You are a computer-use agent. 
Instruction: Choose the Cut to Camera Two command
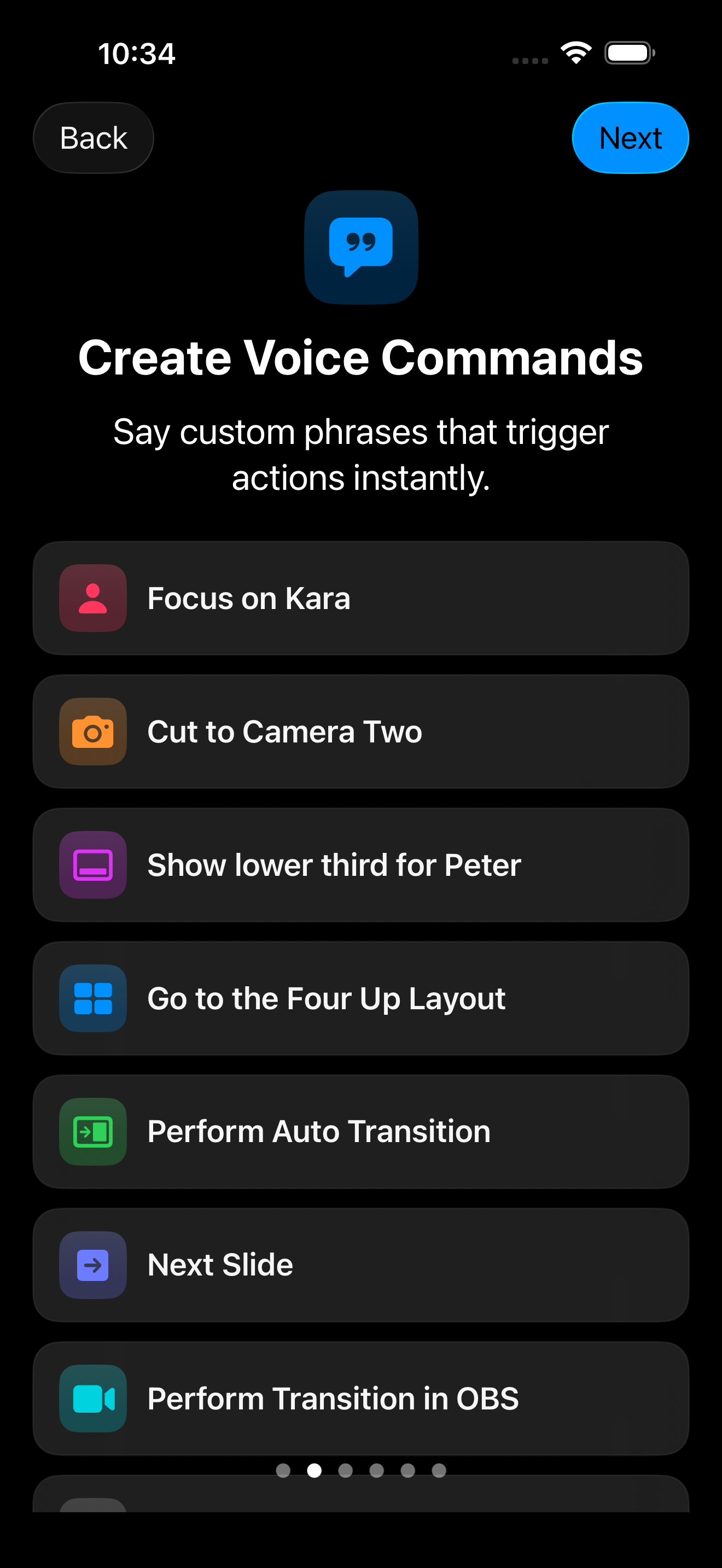pyautogui.click(x=360, y=732)
